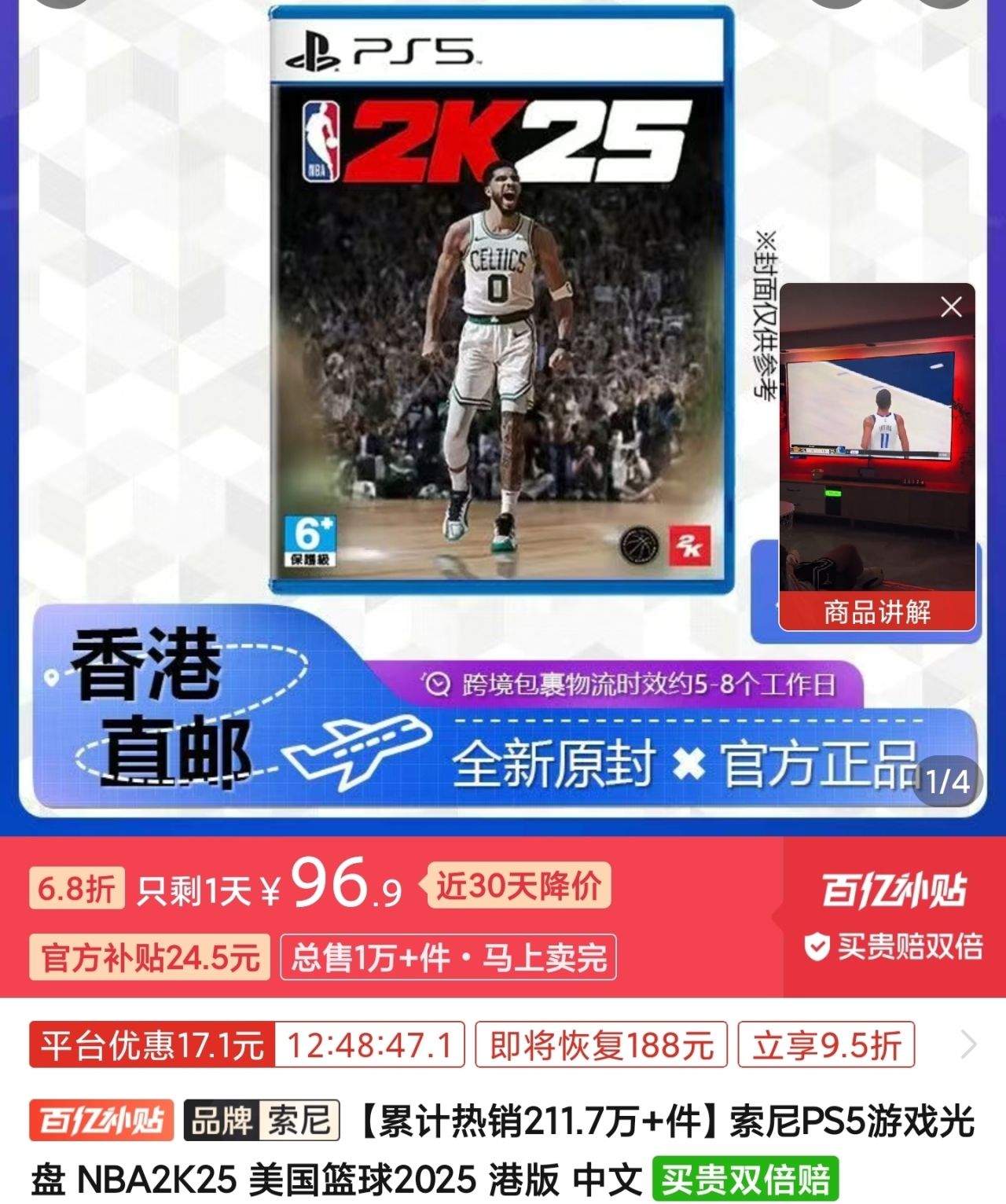The height and width of the screenshot is (1204, 1006).
Task: Expand the platform discount row chevron
Action: [968, 1044]
